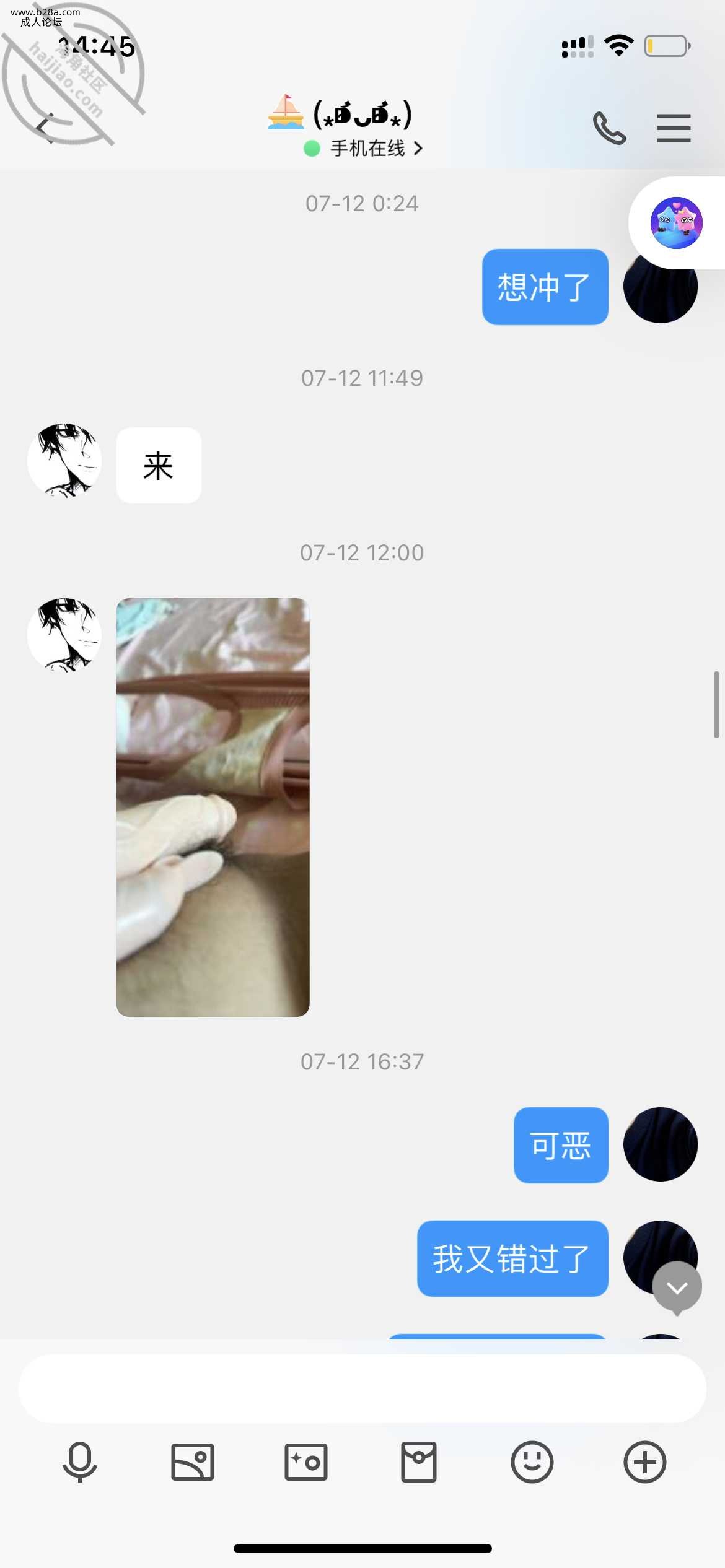Send a red packet

(x=419, y=1462)
